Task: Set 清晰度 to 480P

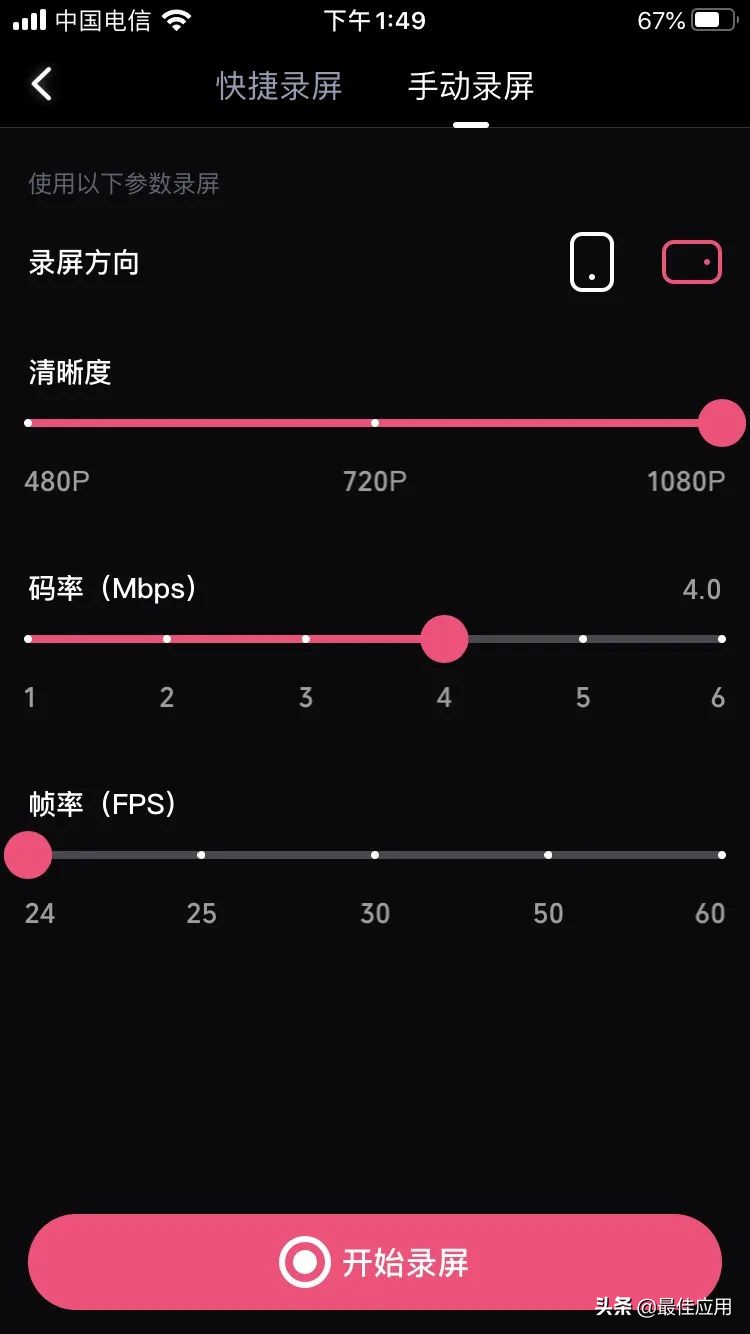Action: (x=28, y=422)
